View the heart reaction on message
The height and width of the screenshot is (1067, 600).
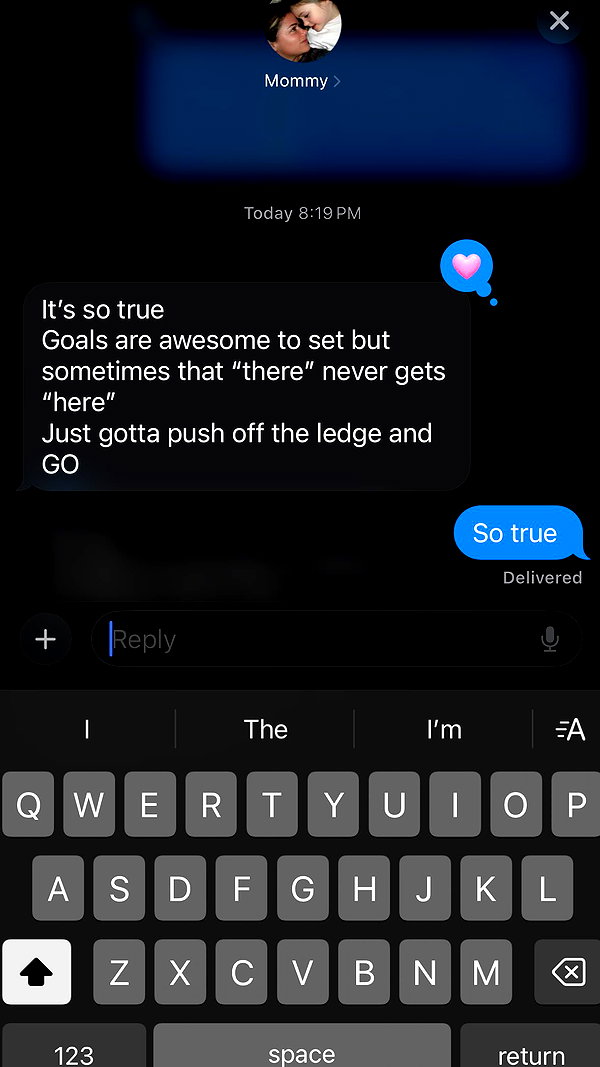[467, 267]
